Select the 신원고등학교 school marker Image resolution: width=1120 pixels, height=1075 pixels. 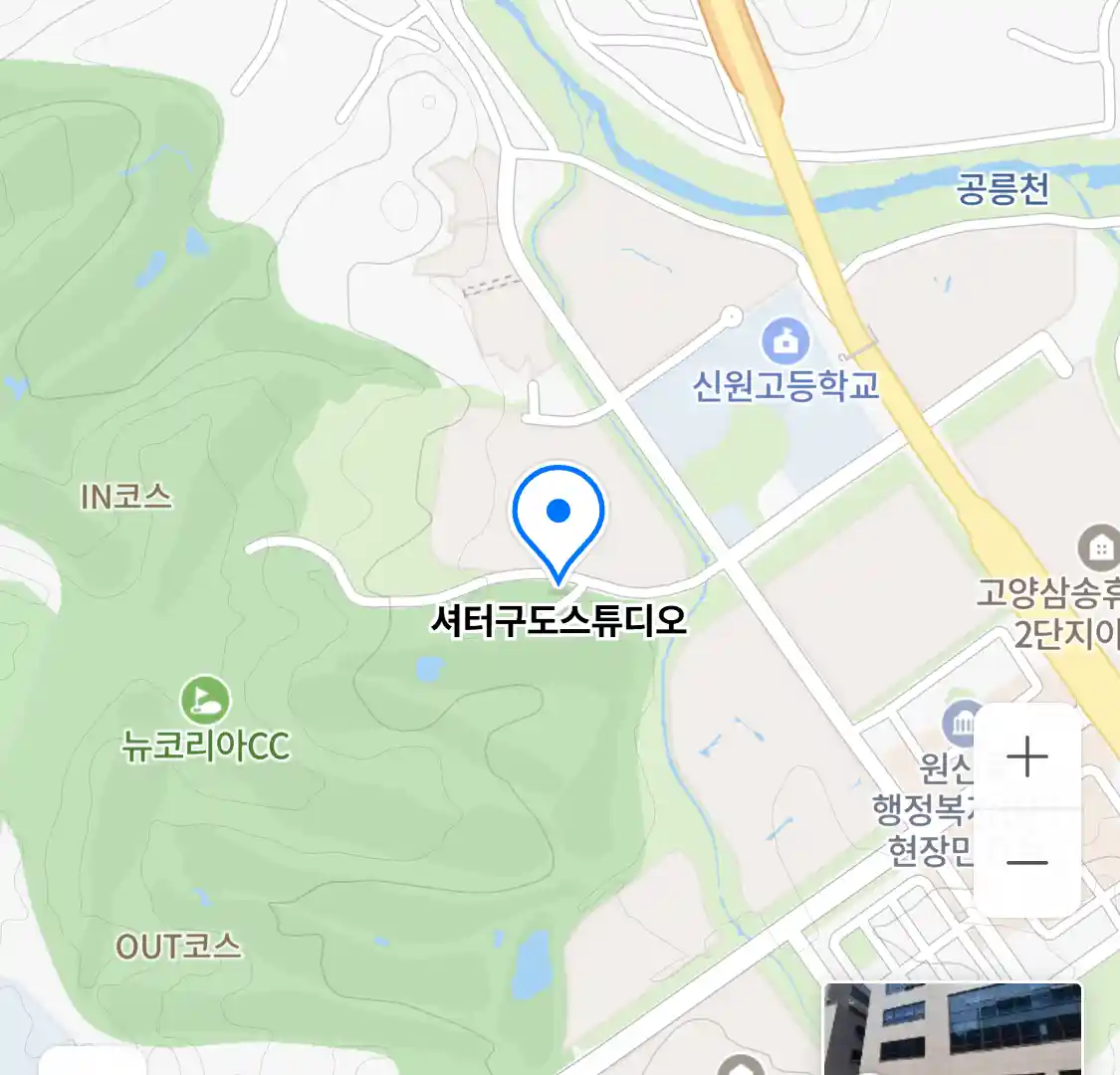pos(785,343)
